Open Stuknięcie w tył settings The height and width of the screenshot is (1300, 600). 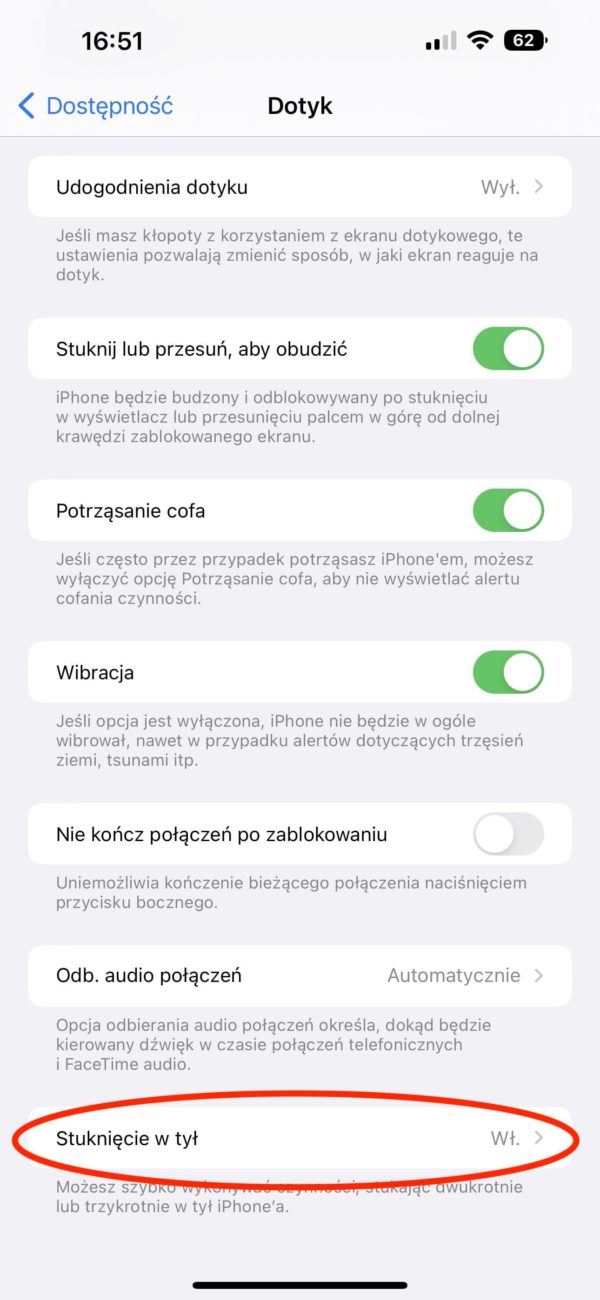pos(300,1138)
